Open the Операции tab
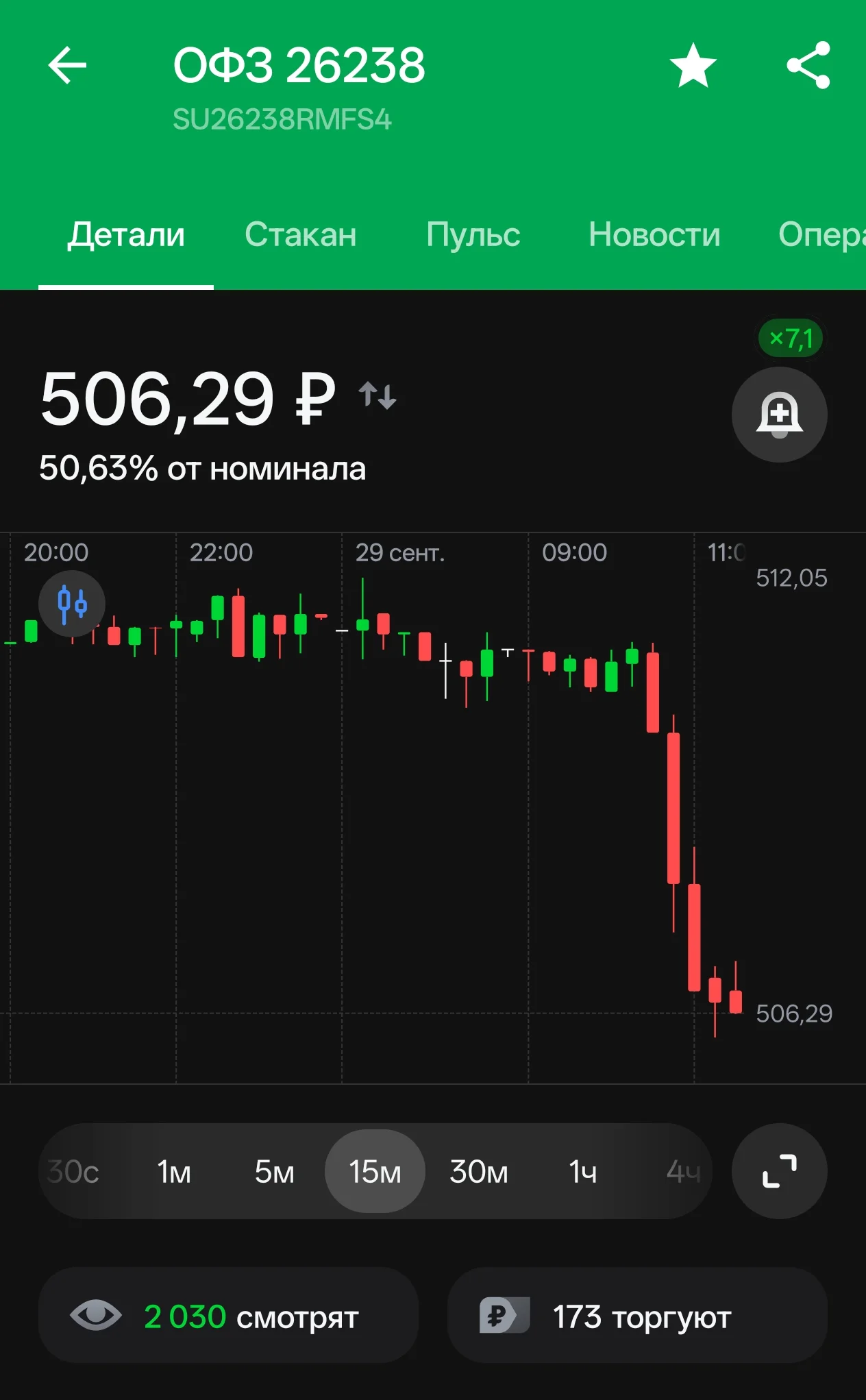Screen dimensions: 866x1400 pos(821,234)
